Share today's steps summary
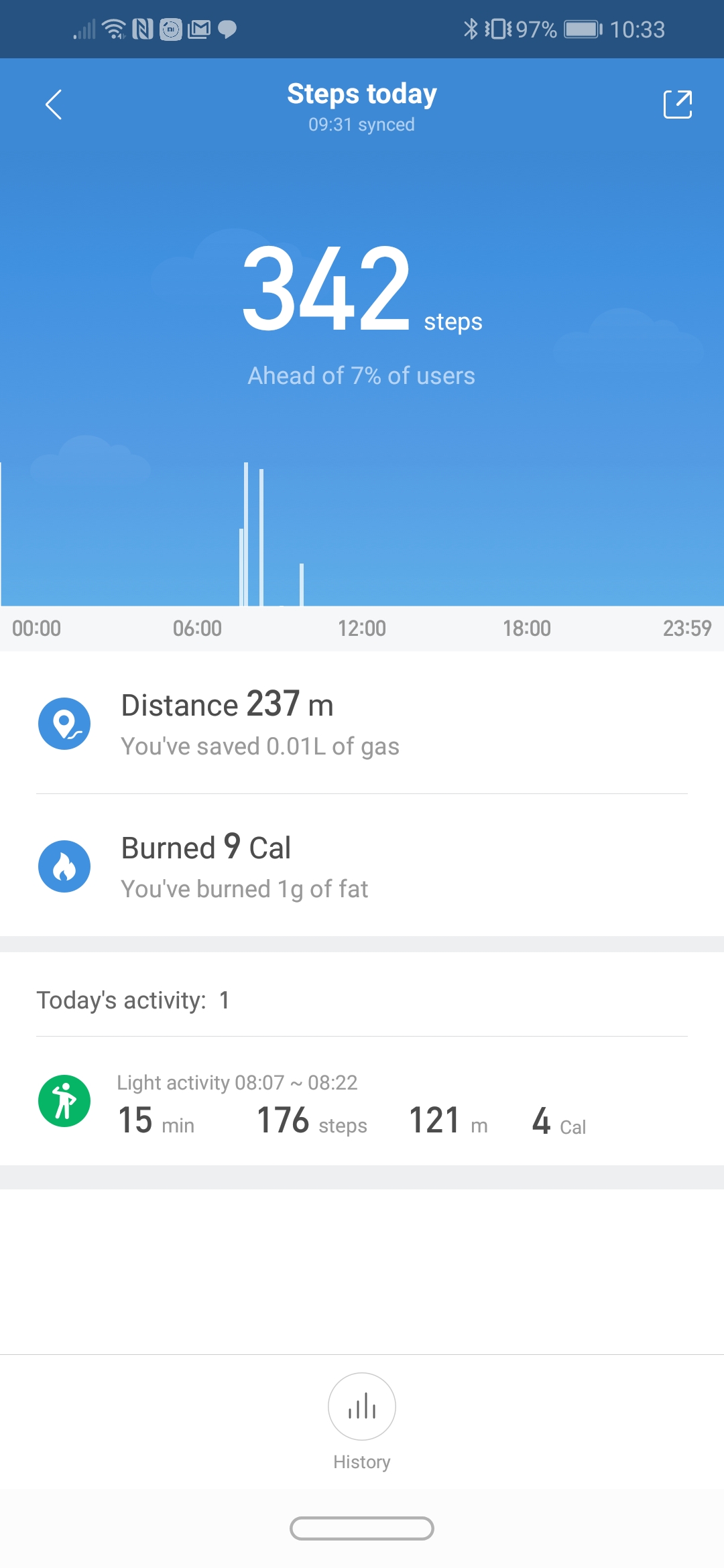 tap(678, 105)
